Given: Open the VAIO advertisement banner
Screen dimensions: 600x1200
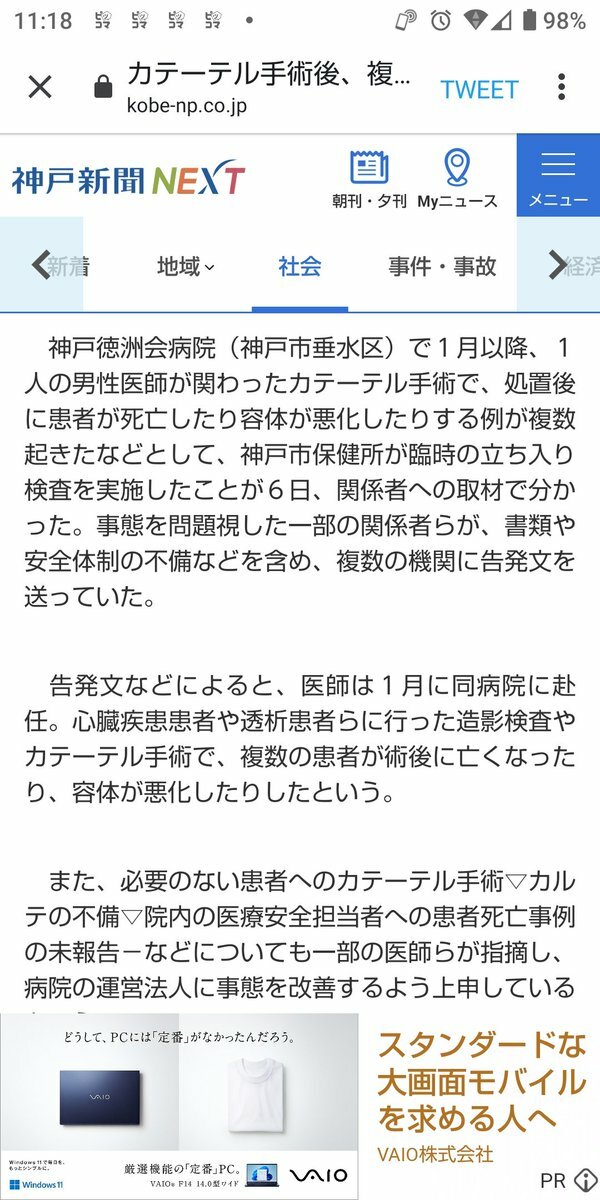Looking at the screenshot, I should [x=300, y=1105].
